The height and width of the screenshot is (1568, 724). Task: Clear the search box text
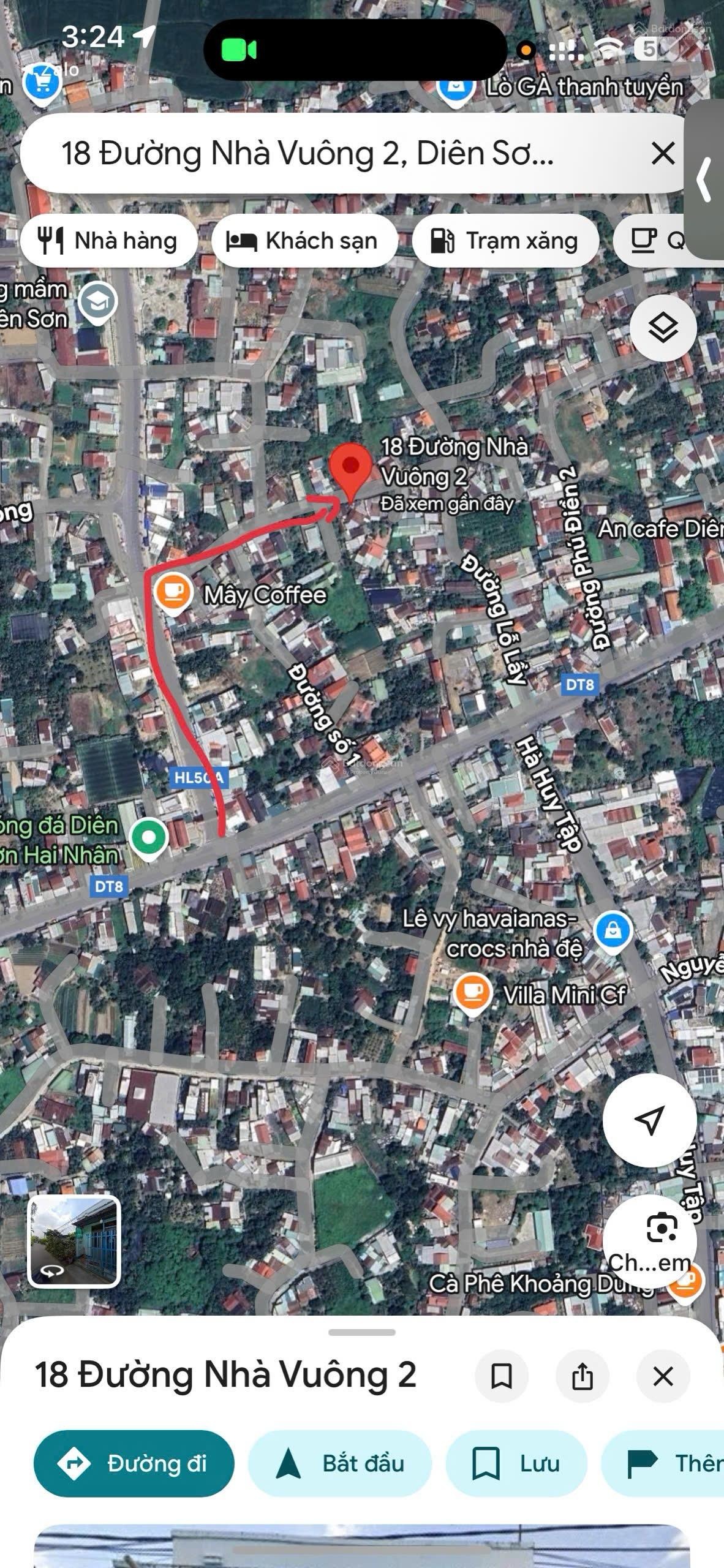click(x=663, y=153)
